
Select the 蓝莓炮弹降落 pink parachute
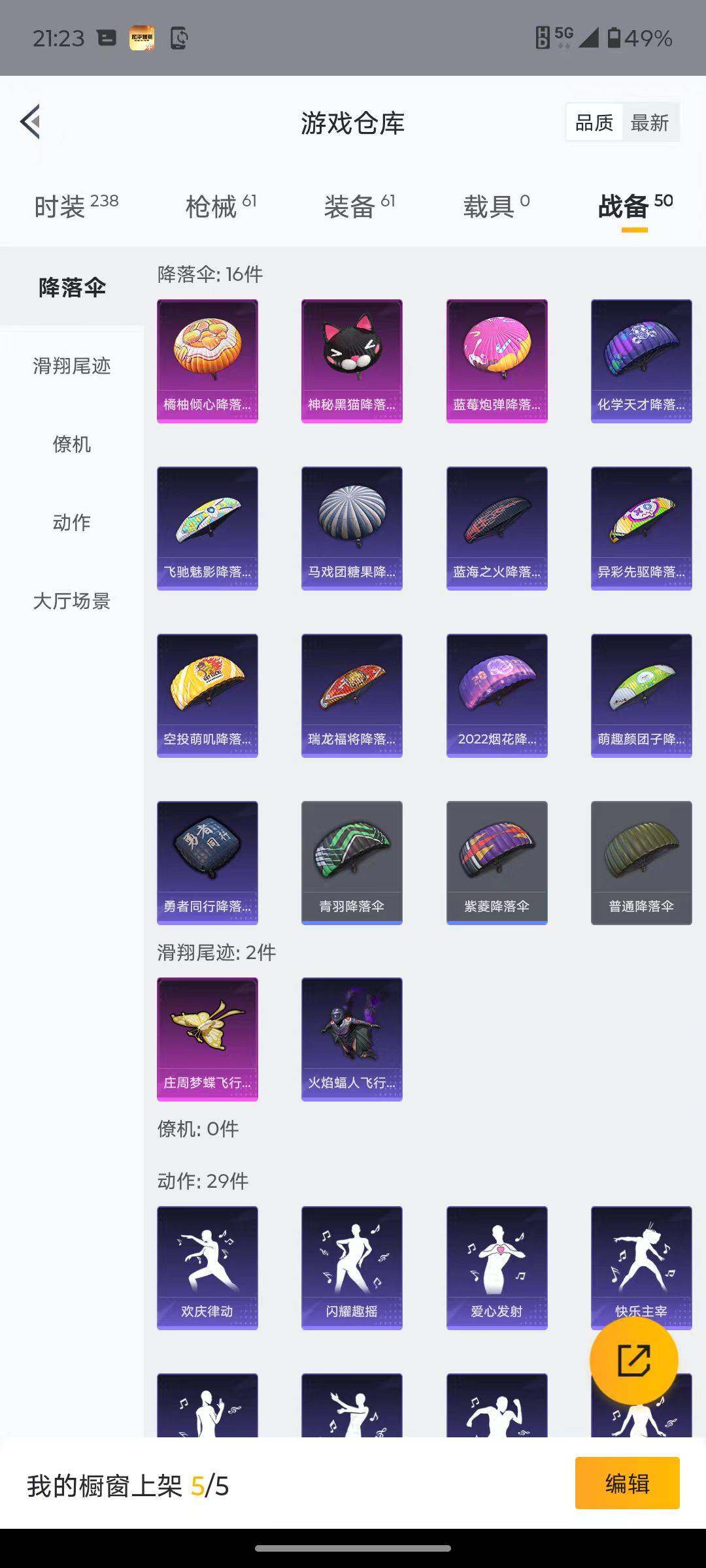(x=496, y=358)
